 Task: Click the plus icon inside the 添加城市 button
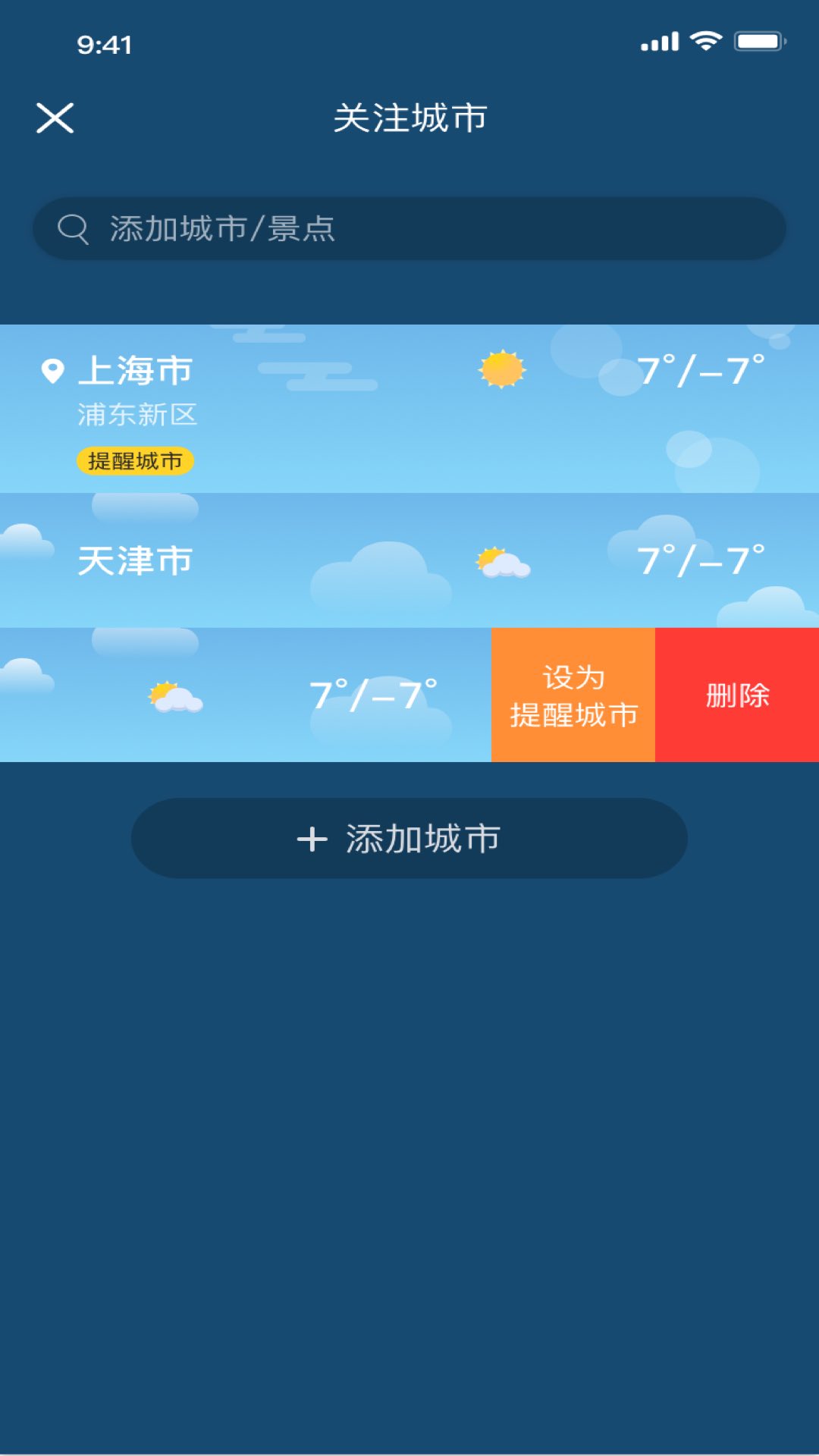312,838
